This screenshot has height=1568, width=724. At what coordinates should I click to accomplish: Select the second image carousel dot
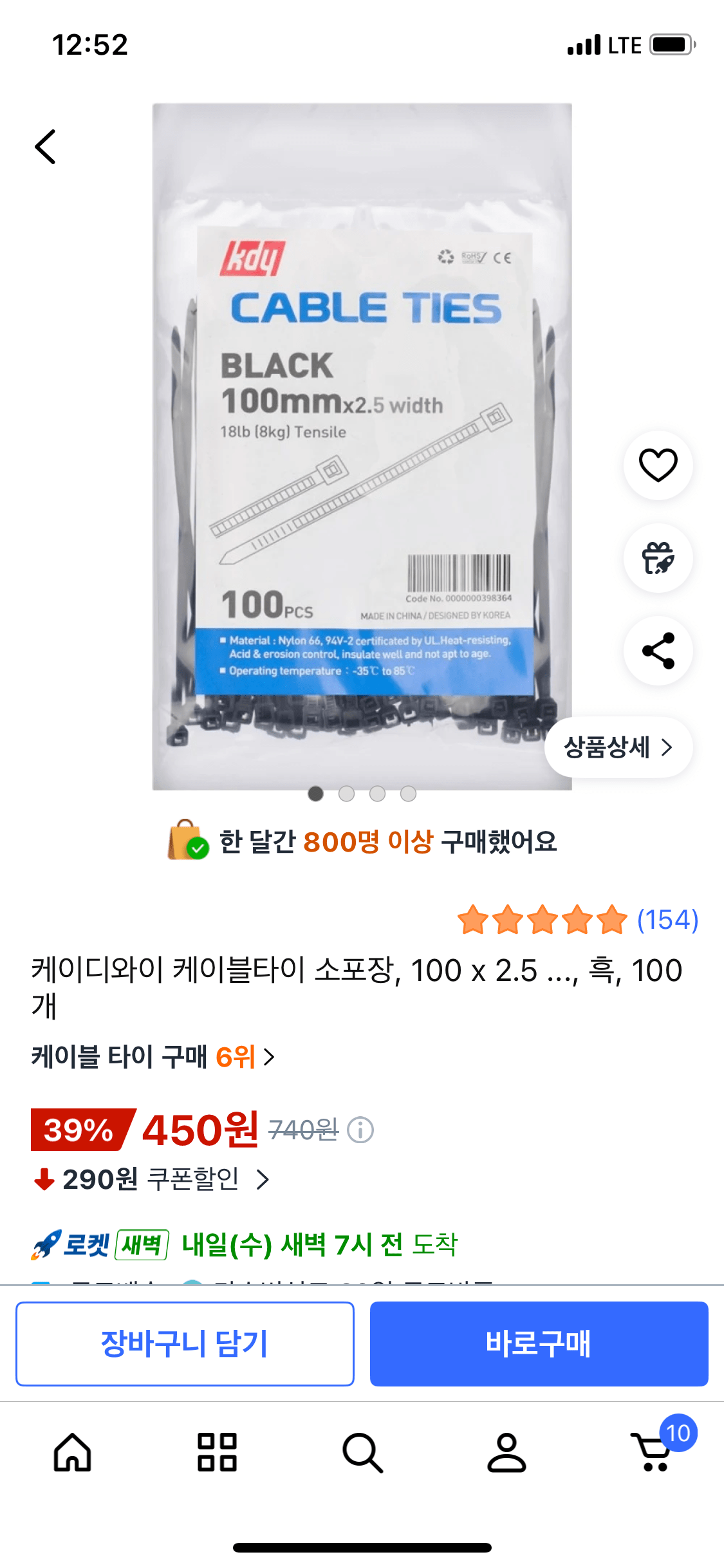[347, 794]
